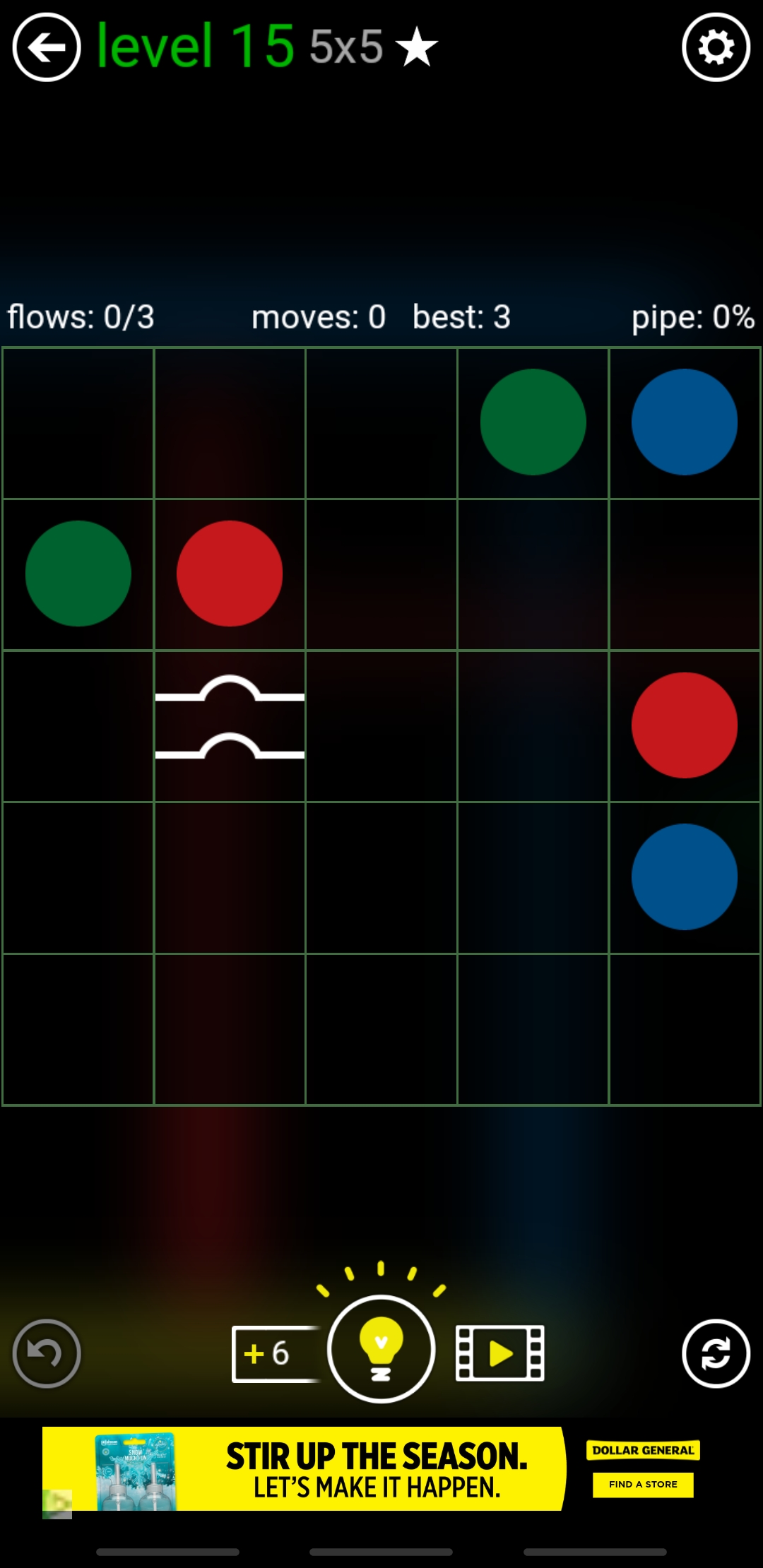Use a hint with the lightbulb
The width and height of the screenshot is (763, 1568).
381,1349
